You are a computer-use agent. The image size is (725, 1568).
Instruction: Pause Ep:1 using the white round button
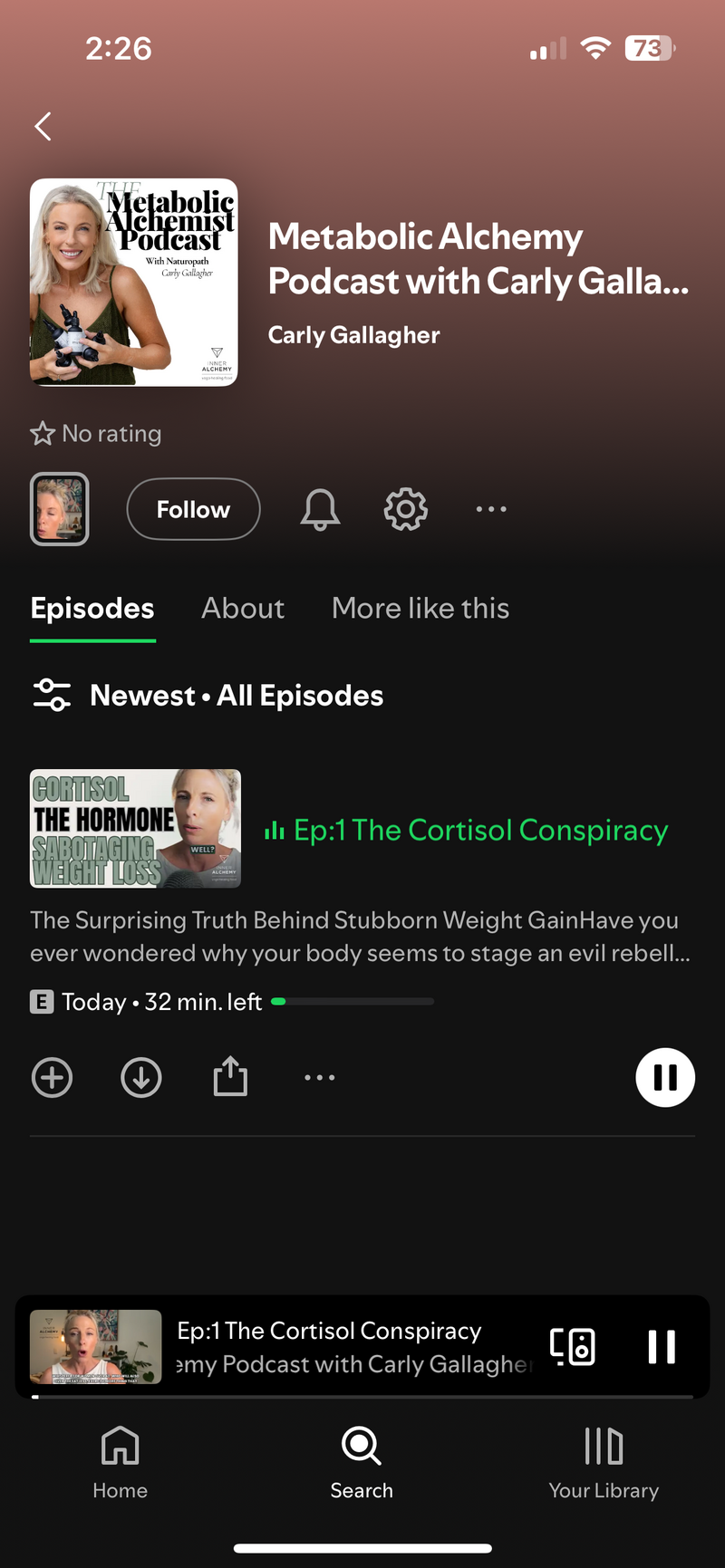click(665, 1078)
